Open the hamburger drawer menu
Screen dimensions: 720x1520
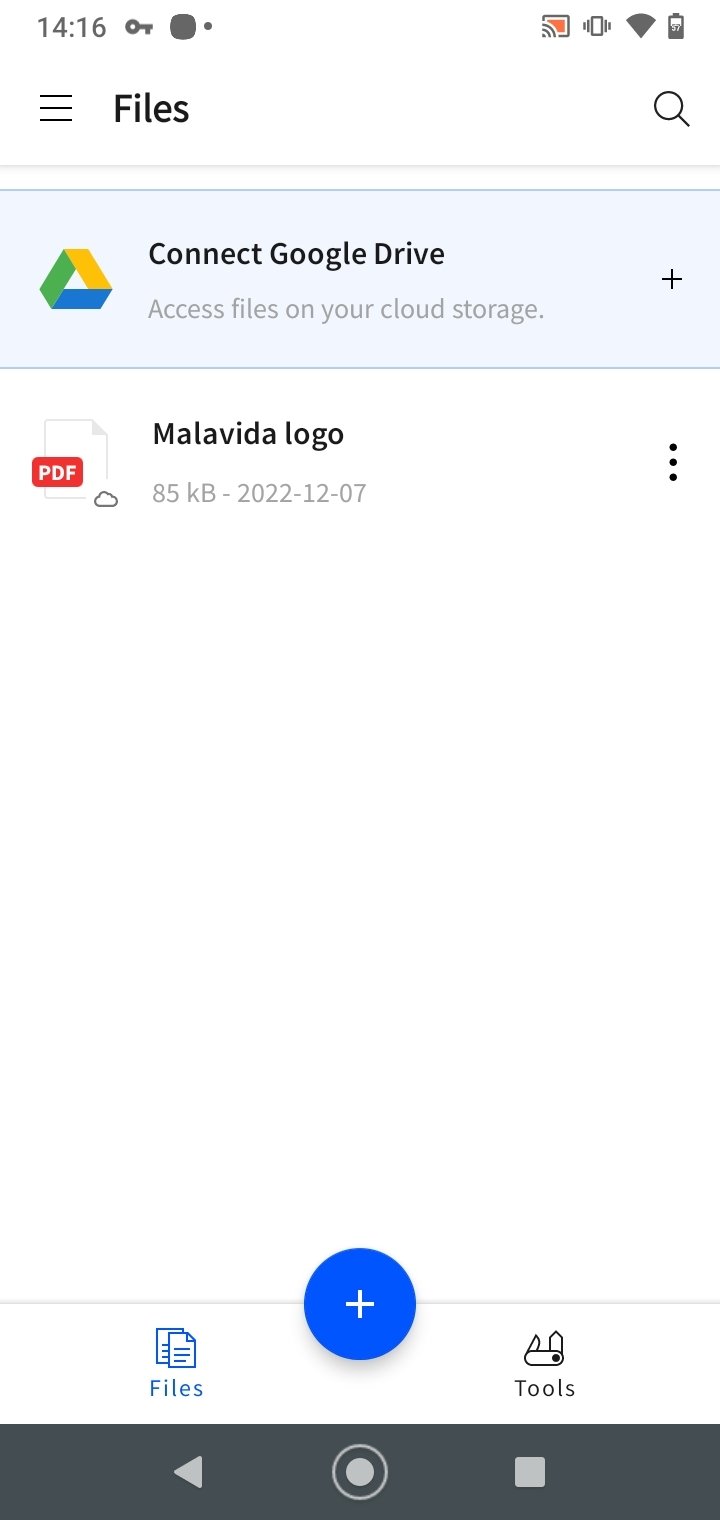[56, 108]
